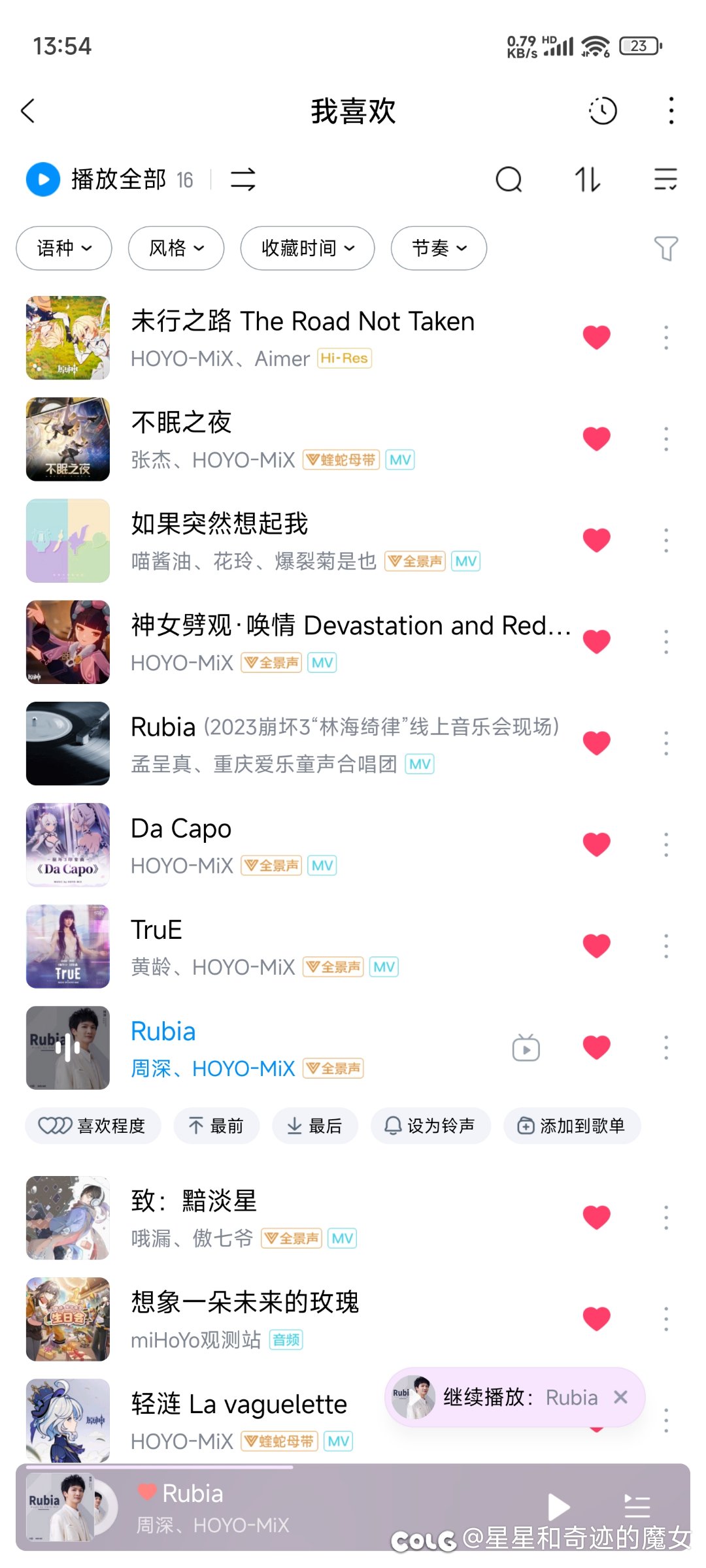Open more options for 如果突然想起我
The height and width of the screenshot is (1568, 706).
pos(666,540)
